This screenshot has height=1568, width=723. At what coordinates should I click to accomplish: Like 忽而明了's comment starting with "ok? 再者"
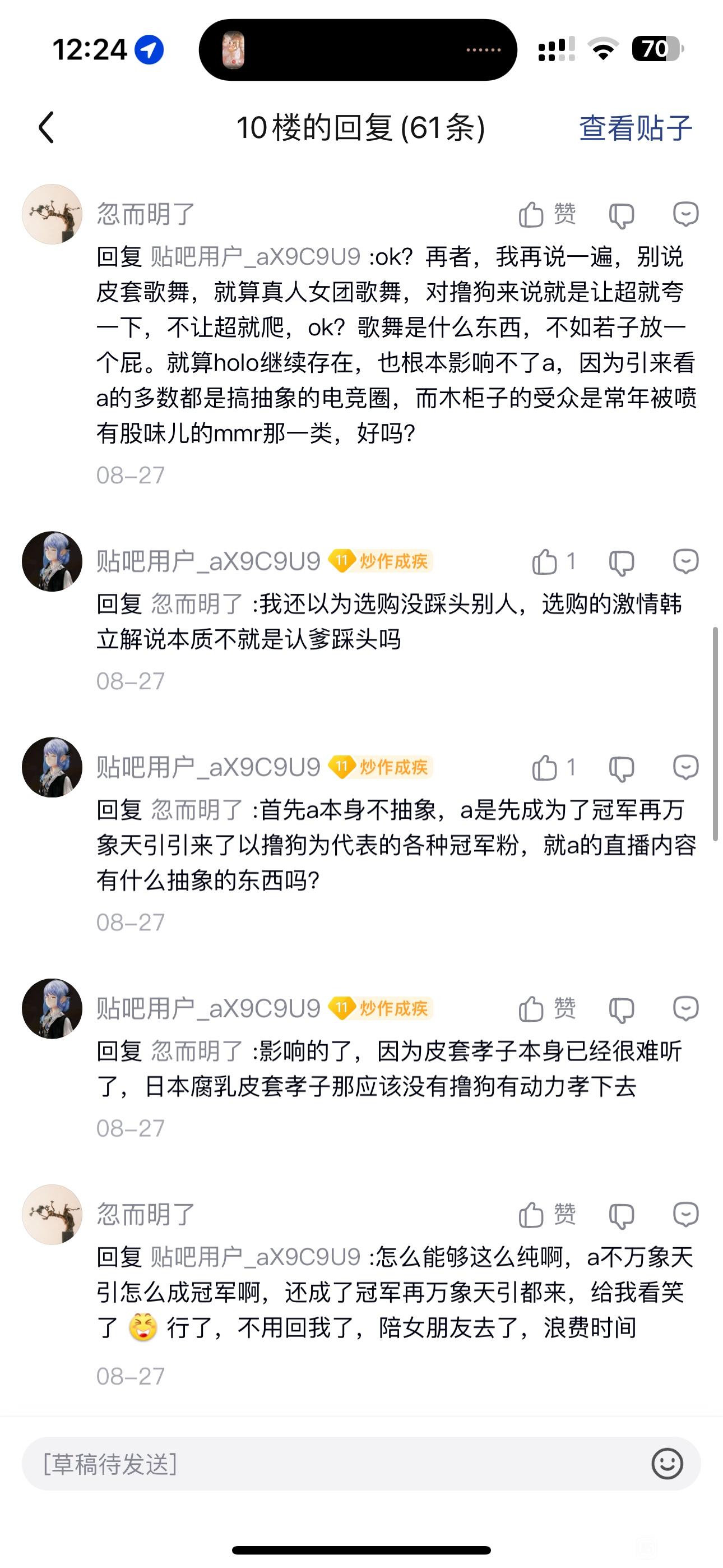[546, 214]
